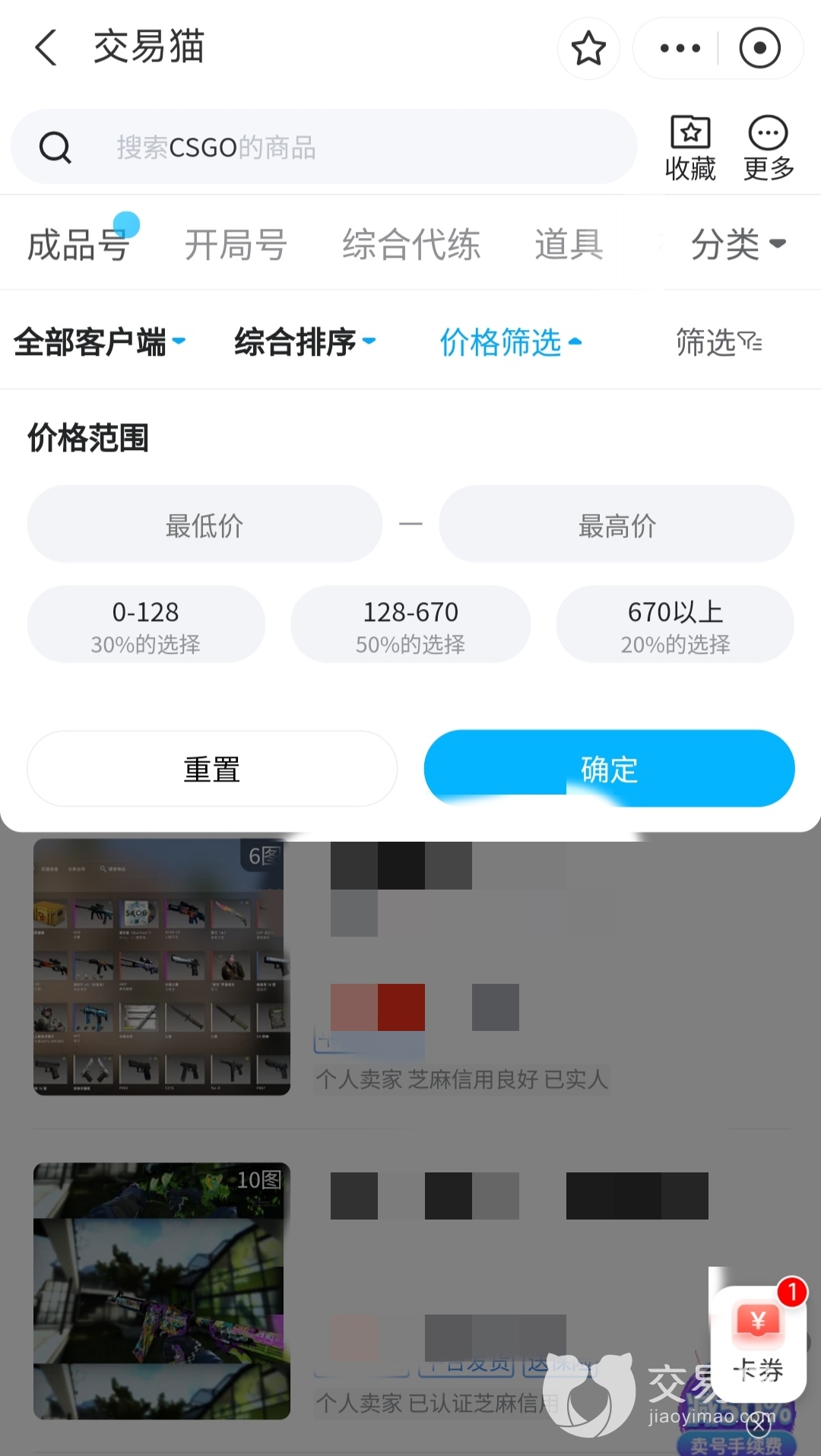This screenshot has width=821, height=1456.
Task: Select the 128-670 price range
Action: (410, 625)
